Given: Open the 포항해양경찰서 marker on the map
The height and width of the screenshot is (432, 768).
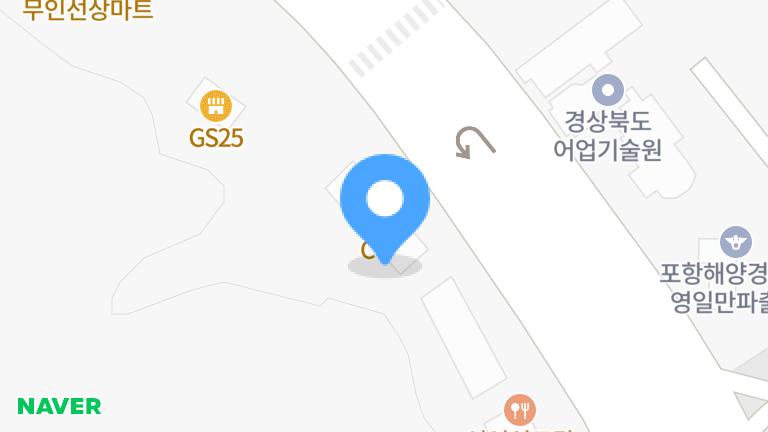Looking at the screenshot, I should [x=735, y=241].
